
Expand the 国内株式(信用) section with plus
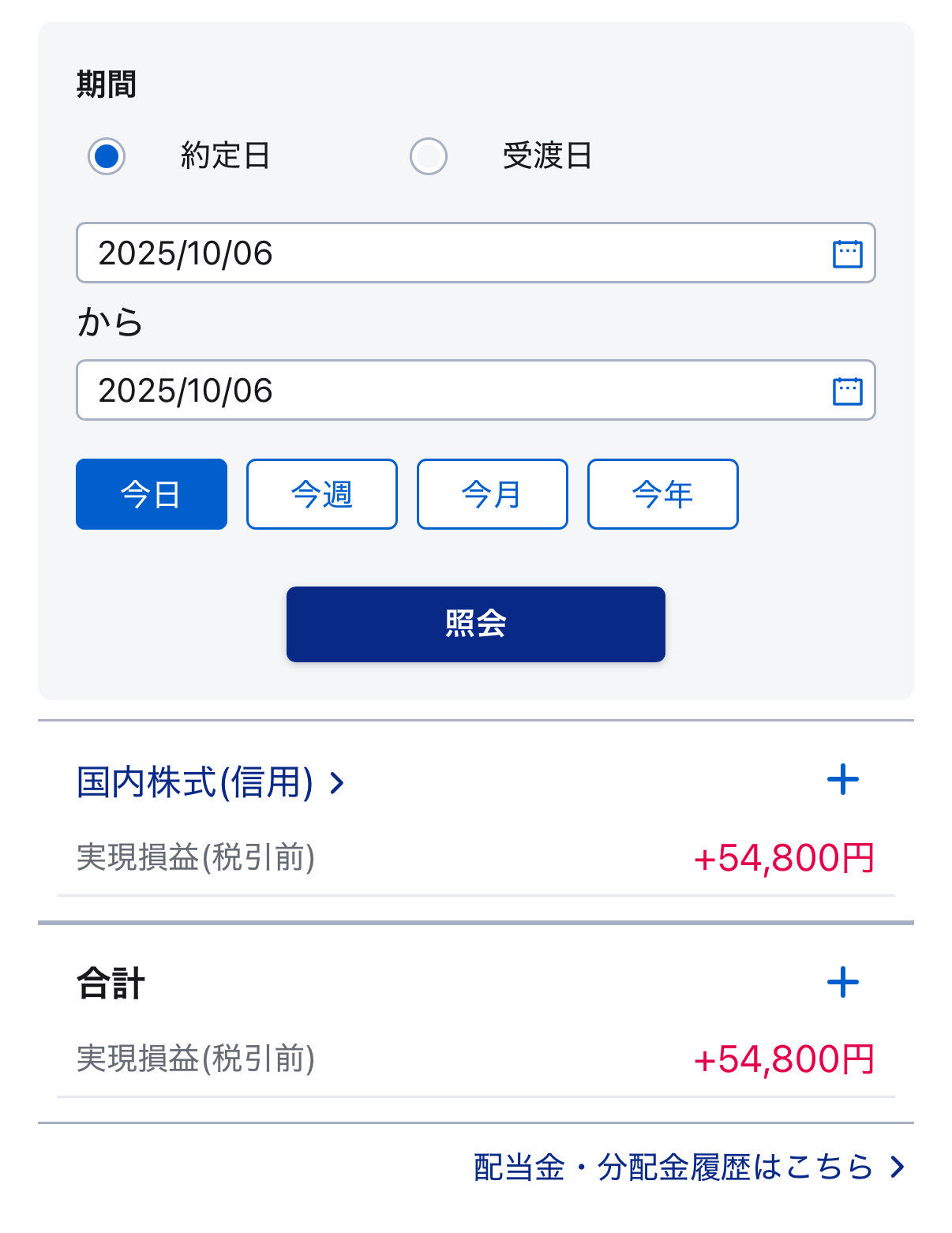point(842,780)
